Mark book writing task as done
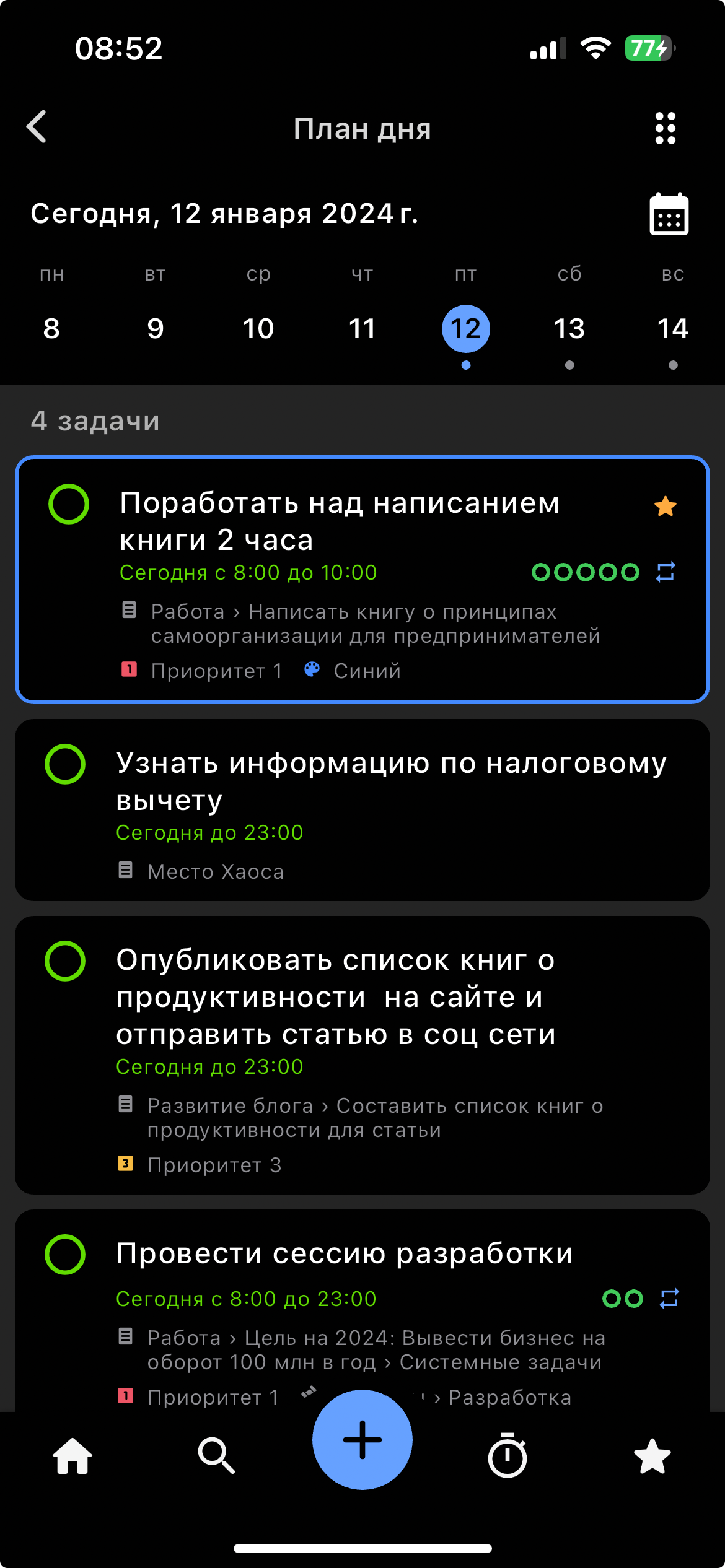 coord(69,504)
